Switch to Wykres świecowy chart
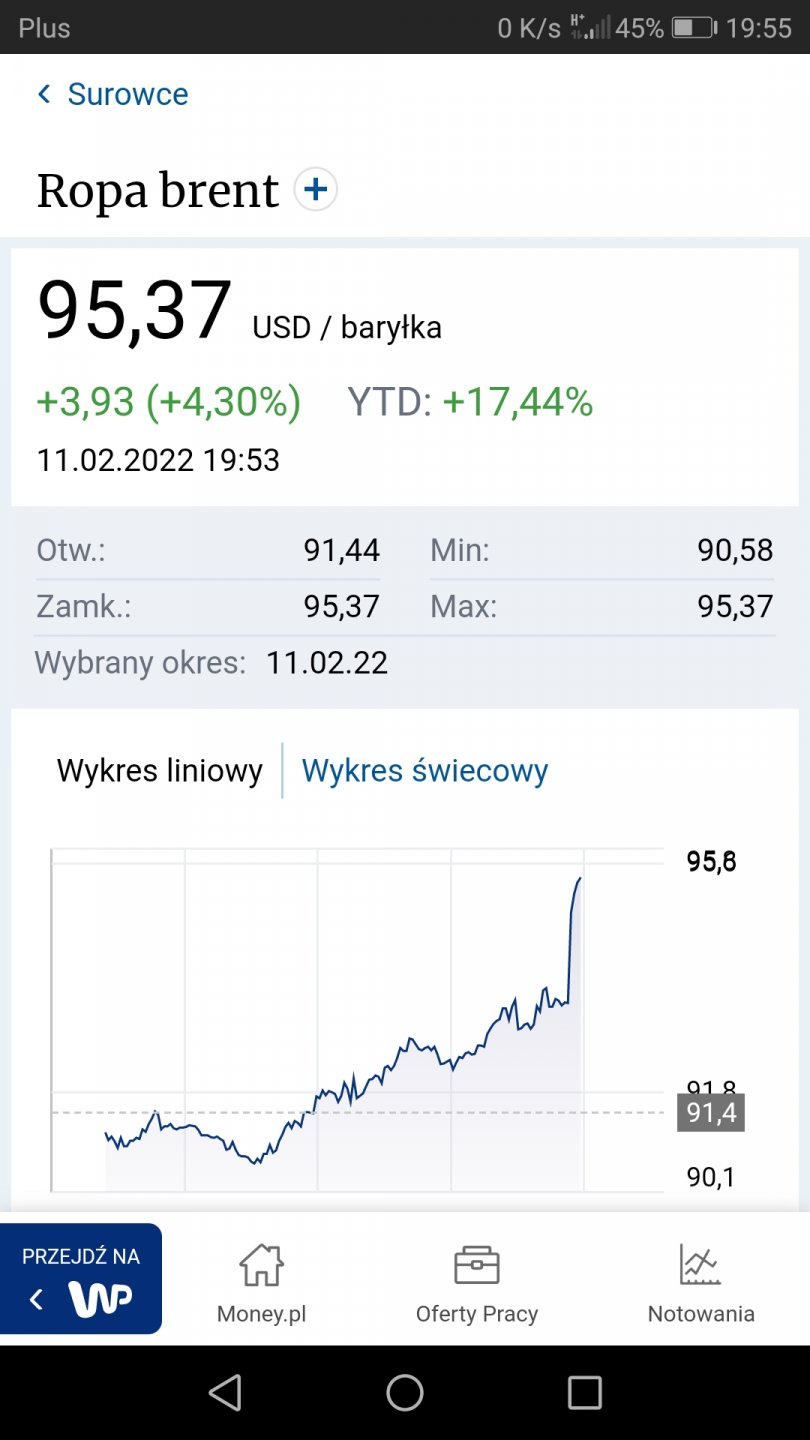The image size is (810, 1440). tap(425, 771)
